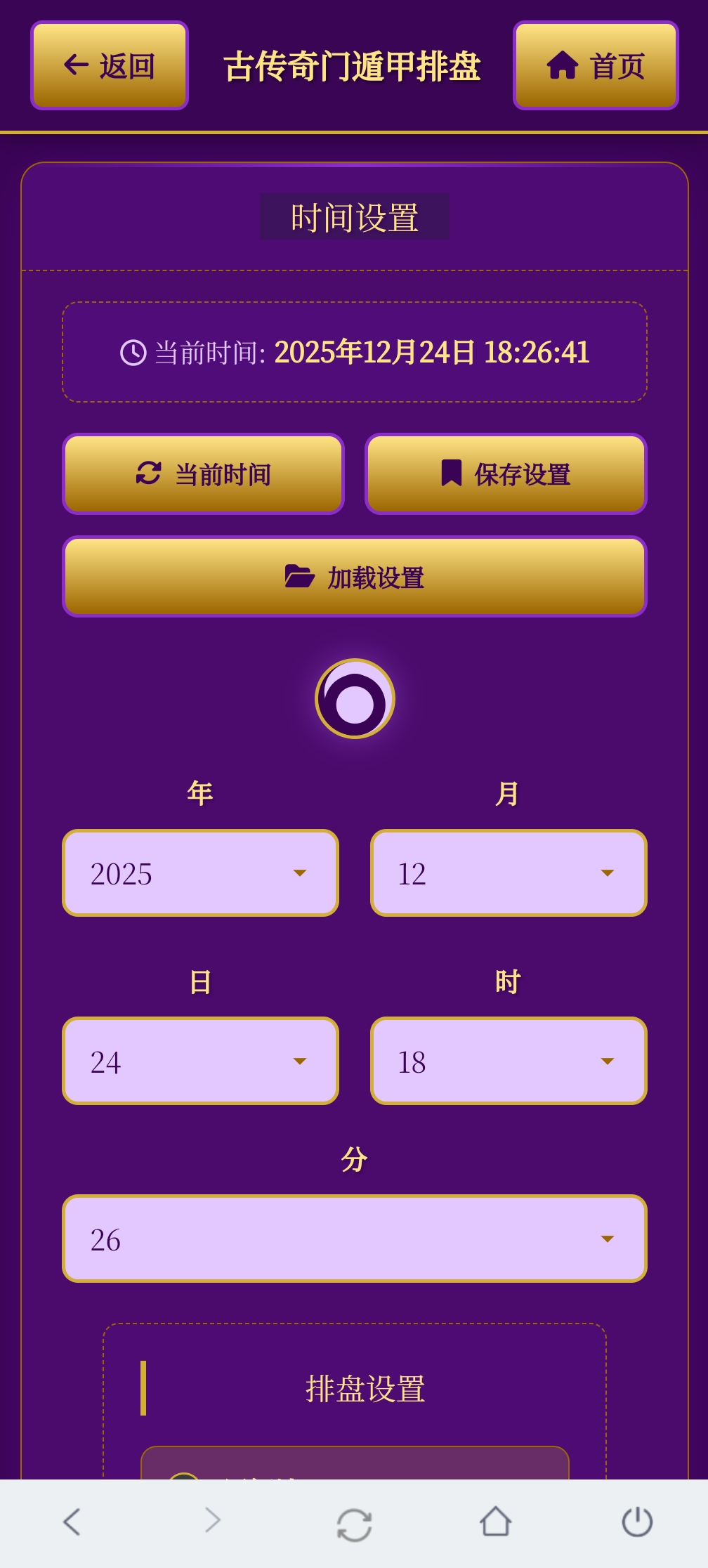This screenshot has width=708, height=1568.
Task: Click the bookmark icon in 保存设置 button
Action: tap(451, 474)
